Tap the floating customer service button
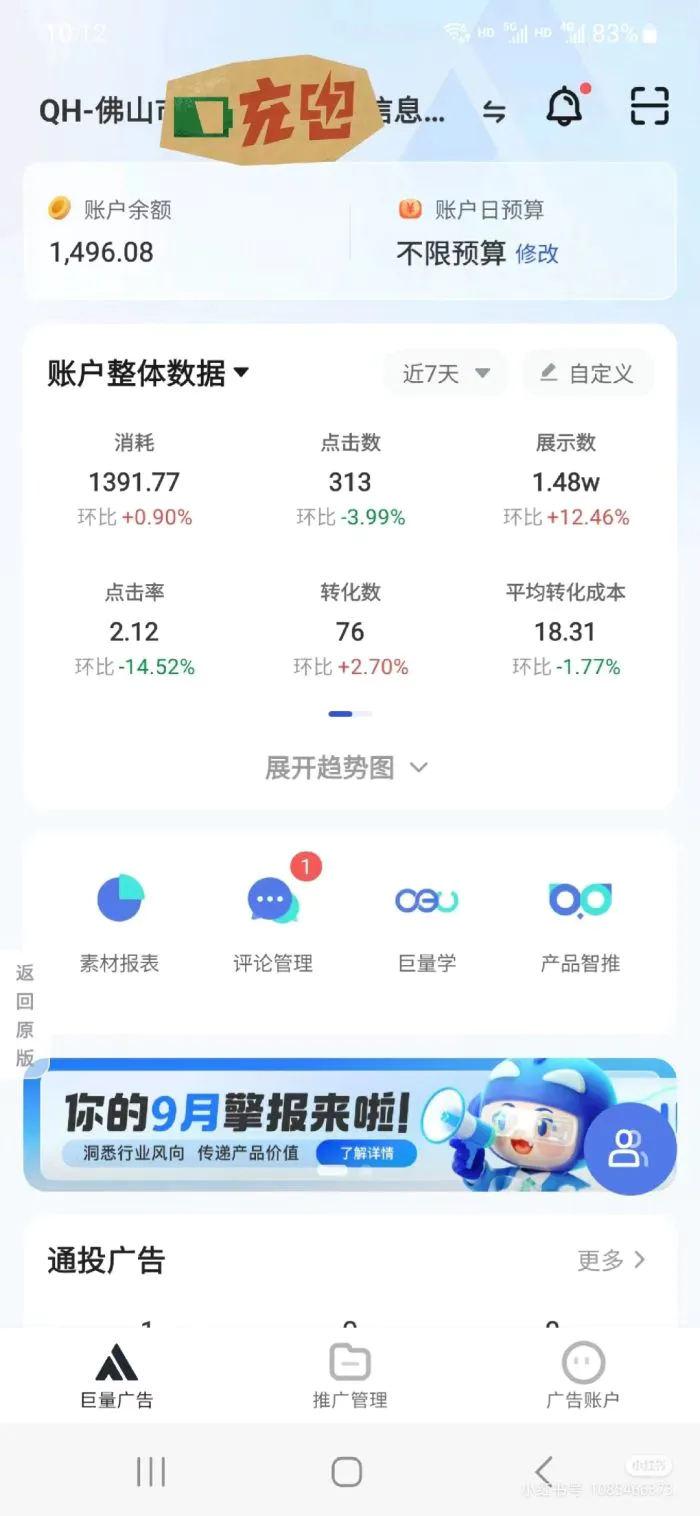 [x=630, y=1149]
